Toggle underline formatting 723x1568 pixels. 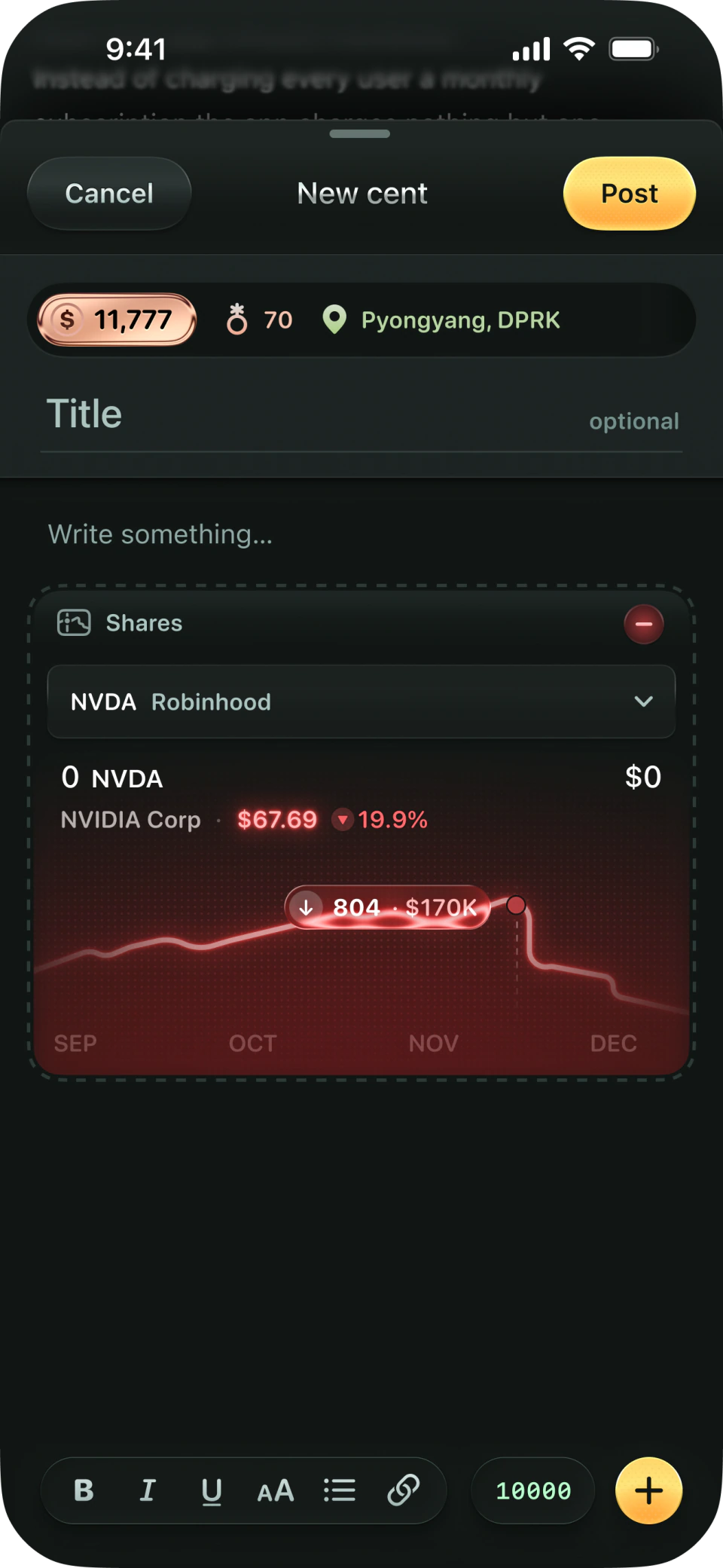211,1490
